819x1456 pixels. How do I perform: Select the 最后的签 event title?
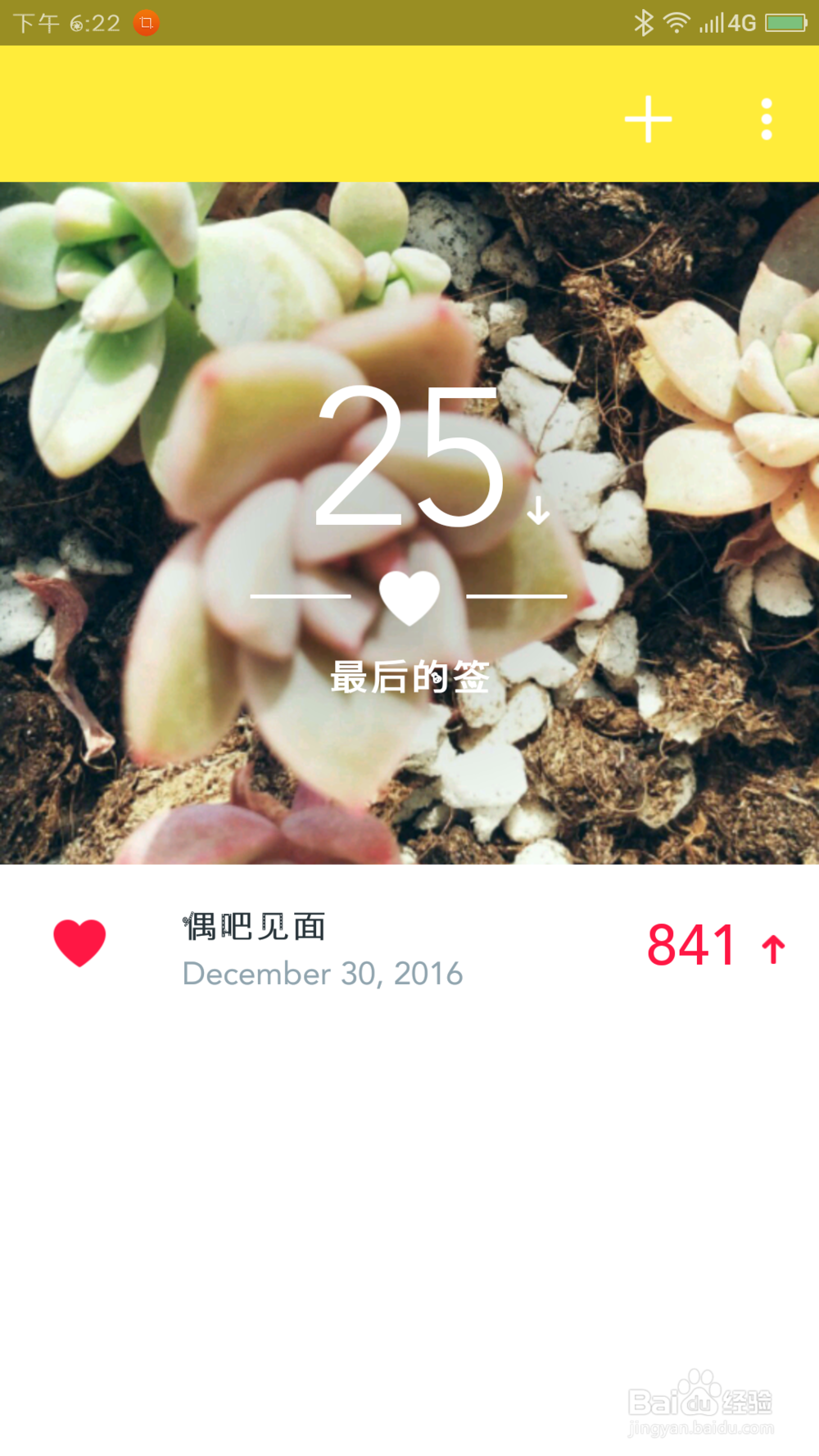409,680
